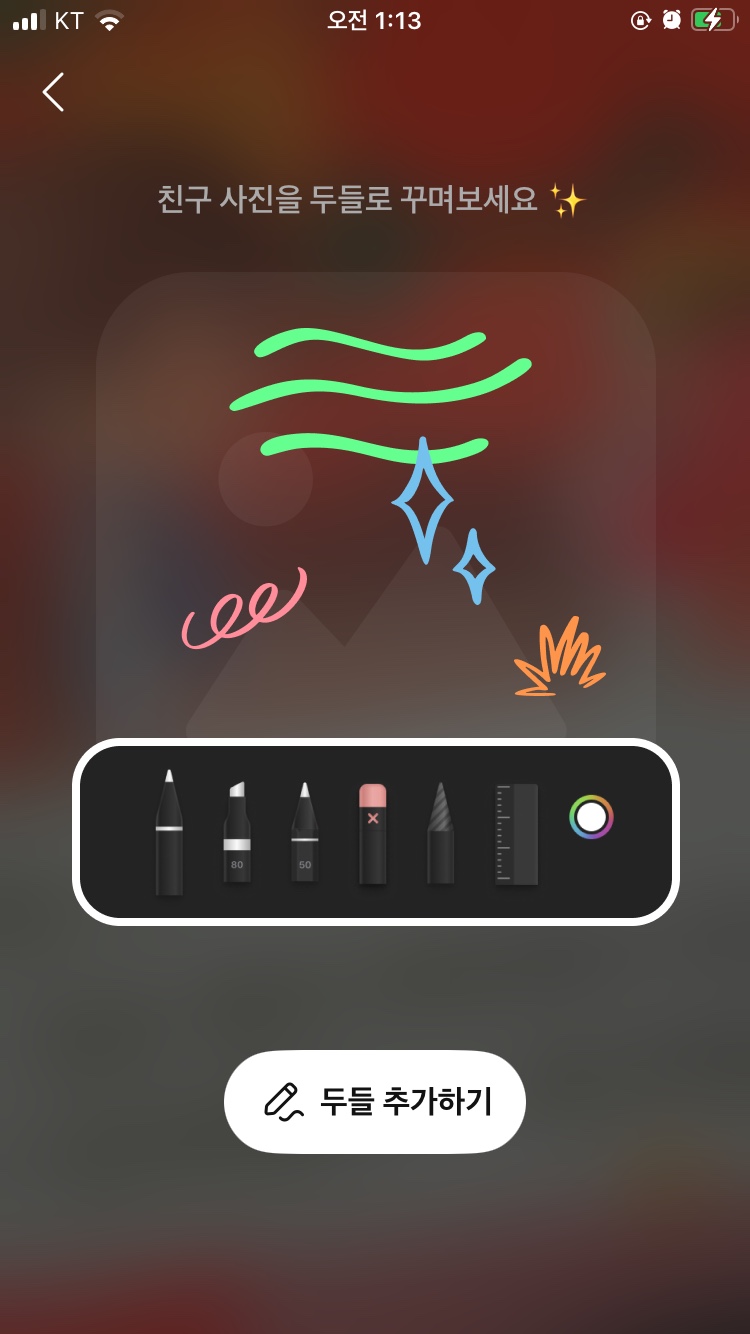Go back with the top-left arrow
This screenshot has width=750, height=1334.
click(54, 92)
